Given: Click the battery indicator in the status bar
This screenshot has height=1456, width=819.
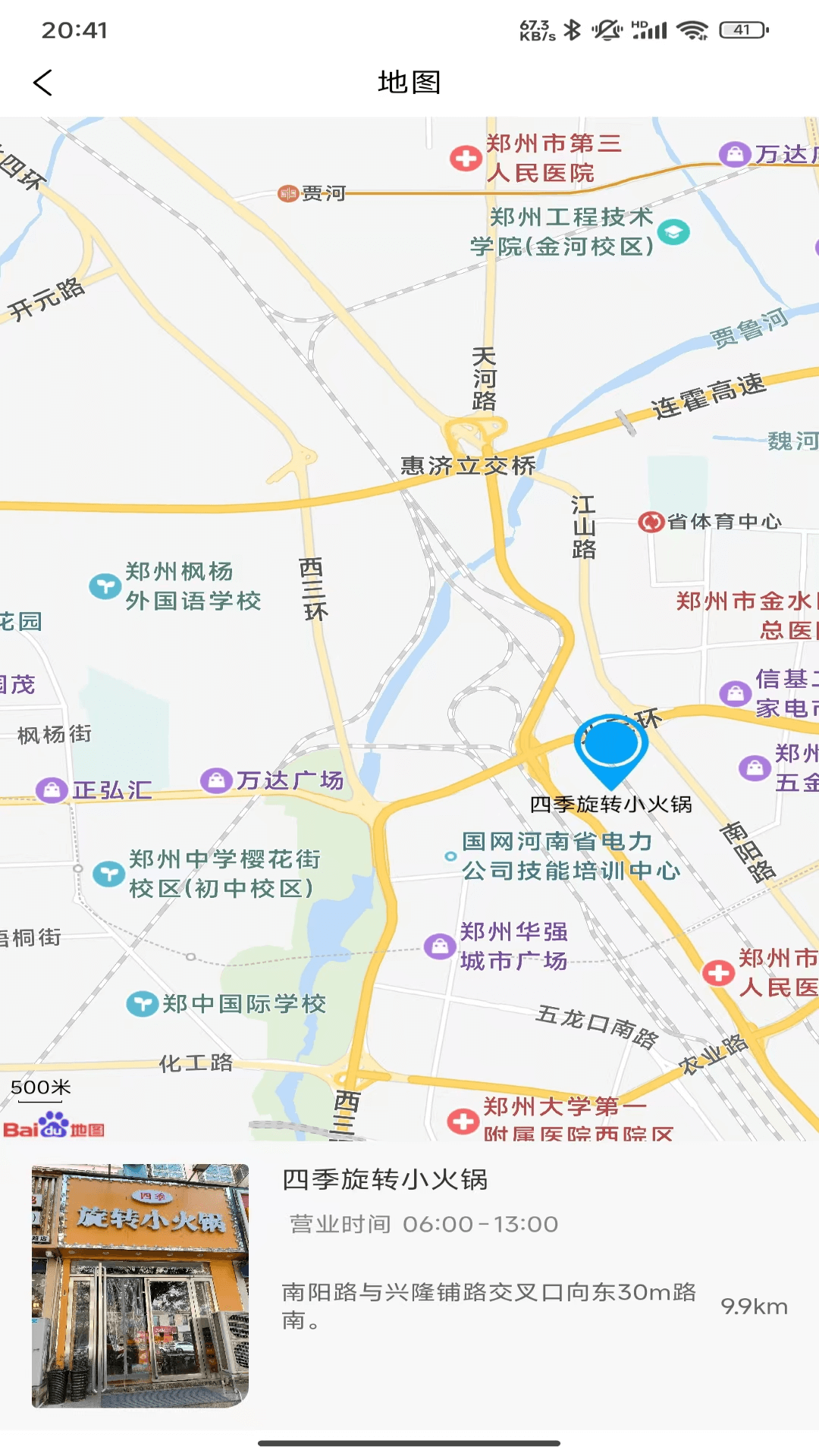Looking at the screenshot, I should tap(744, 29).
